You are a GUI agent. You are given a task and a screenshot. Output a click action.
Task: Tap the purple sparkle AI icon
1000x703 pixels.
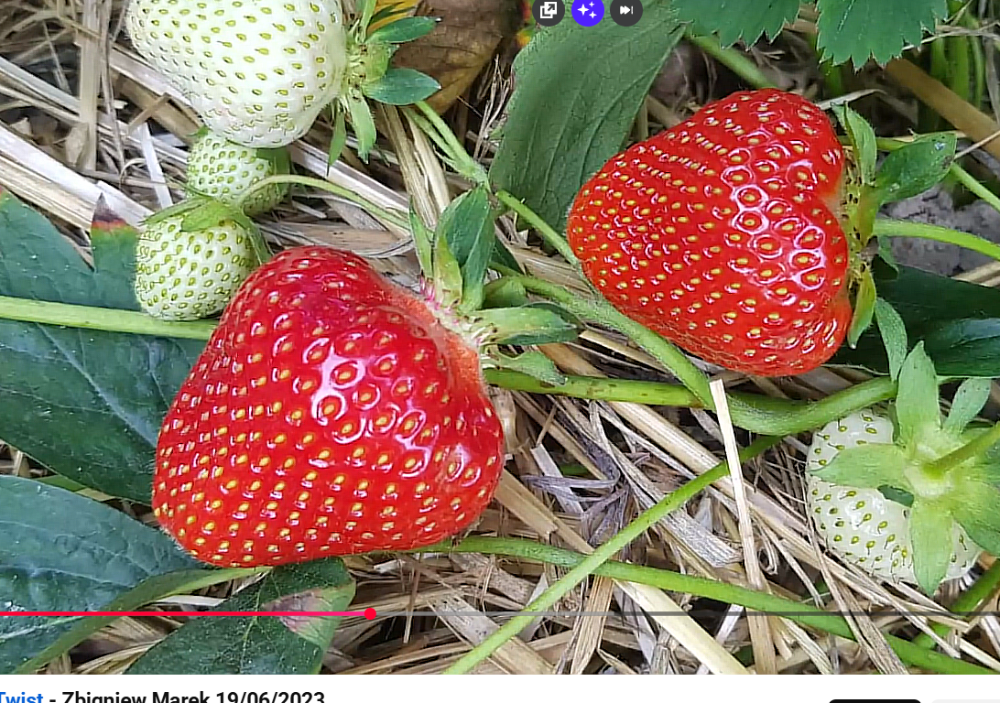pyautogui.click(x=587, y=10)
